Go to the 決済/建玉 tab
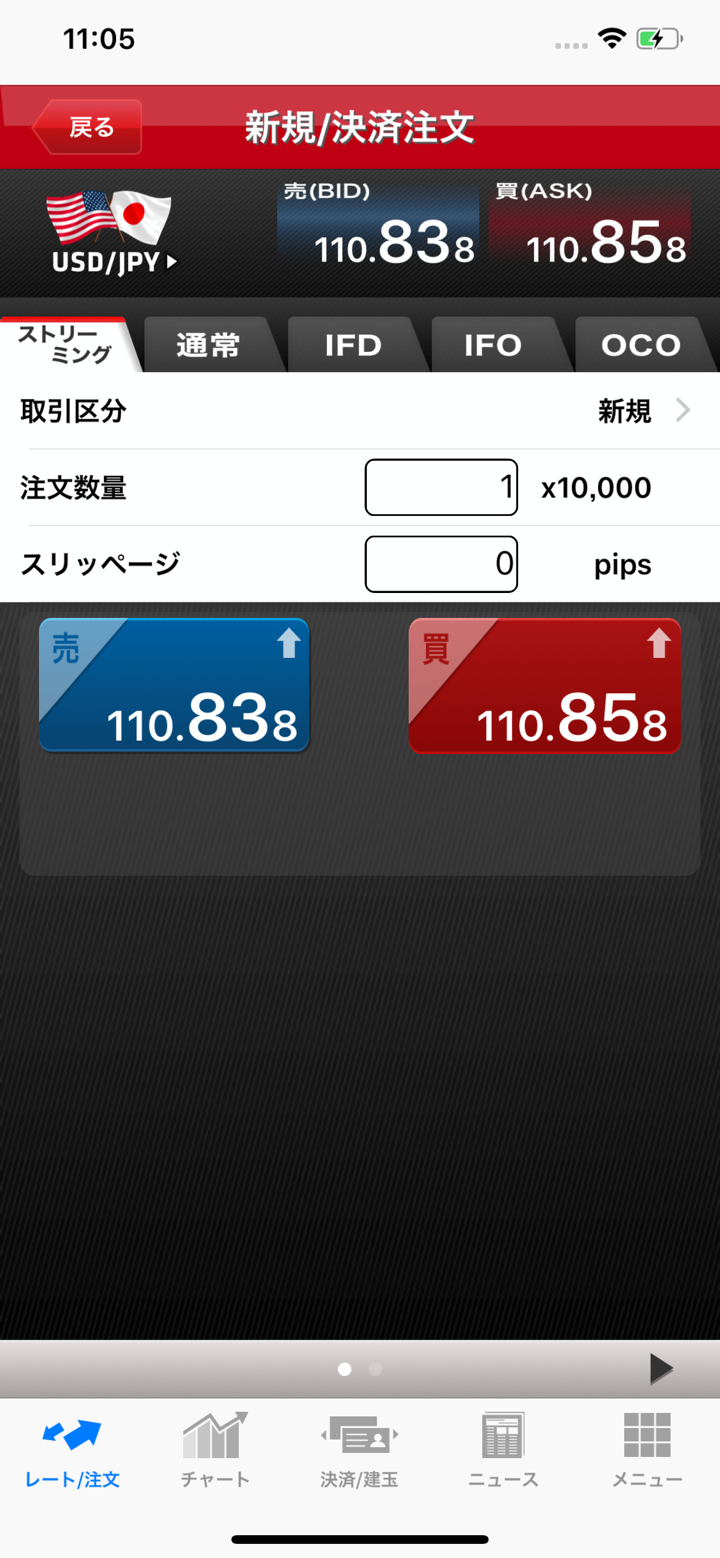 click(x=359, y=1449)
